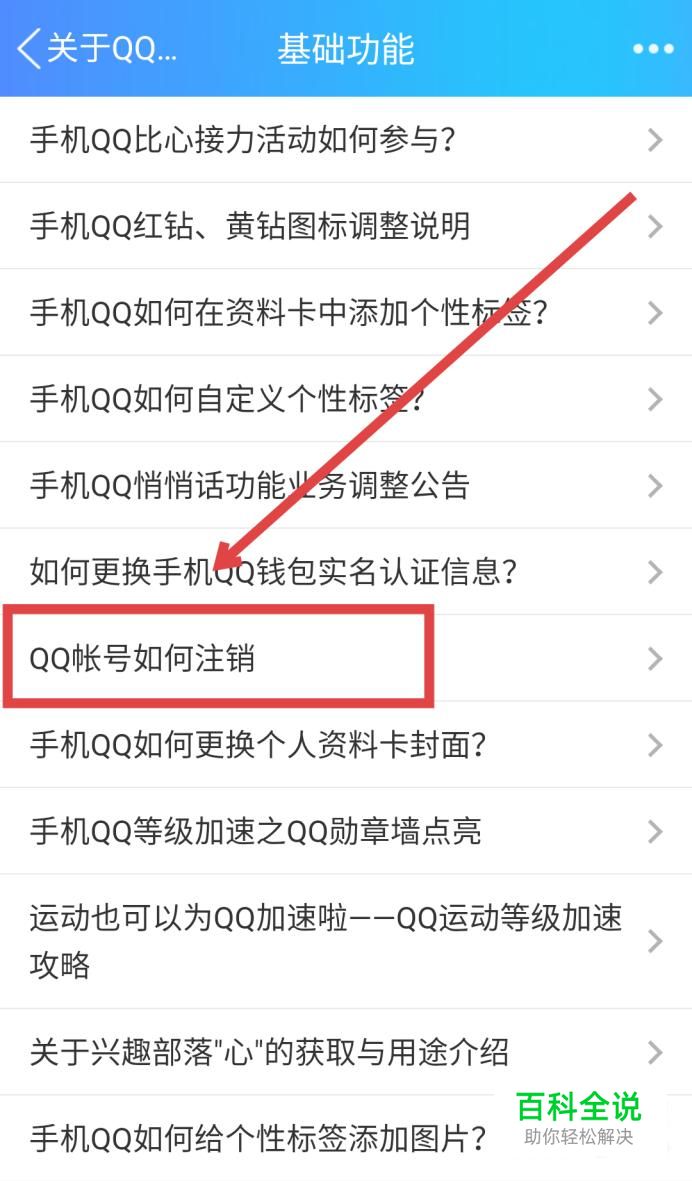The image size is (692, 1181).
Task: Select QQ帐号如何注销 row
Action: tap(346, 659)
